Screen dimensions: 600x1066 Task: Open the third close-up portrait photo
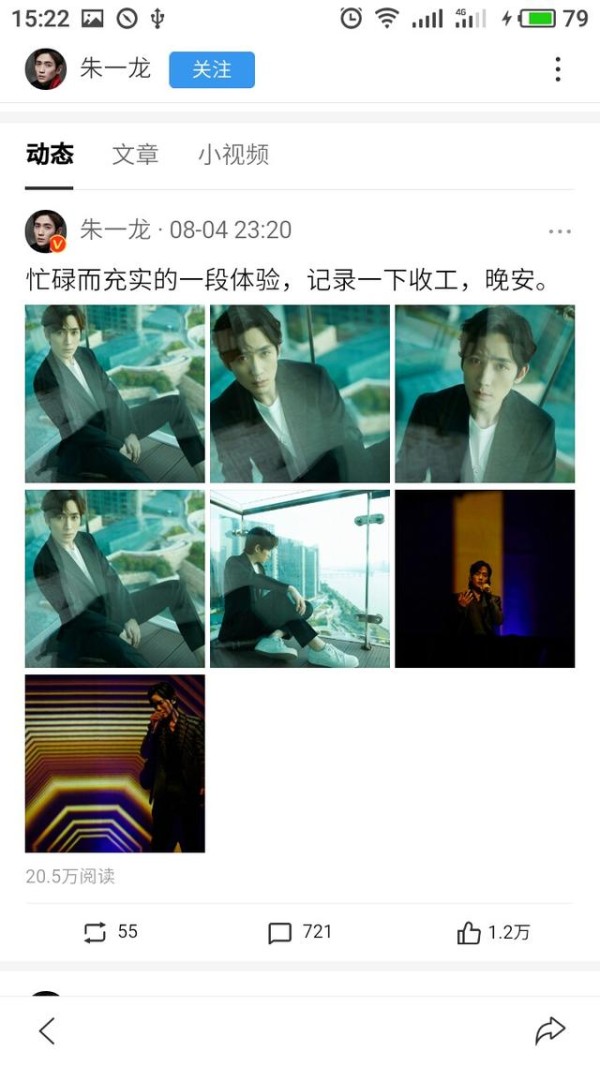click(x=484, y=394)
